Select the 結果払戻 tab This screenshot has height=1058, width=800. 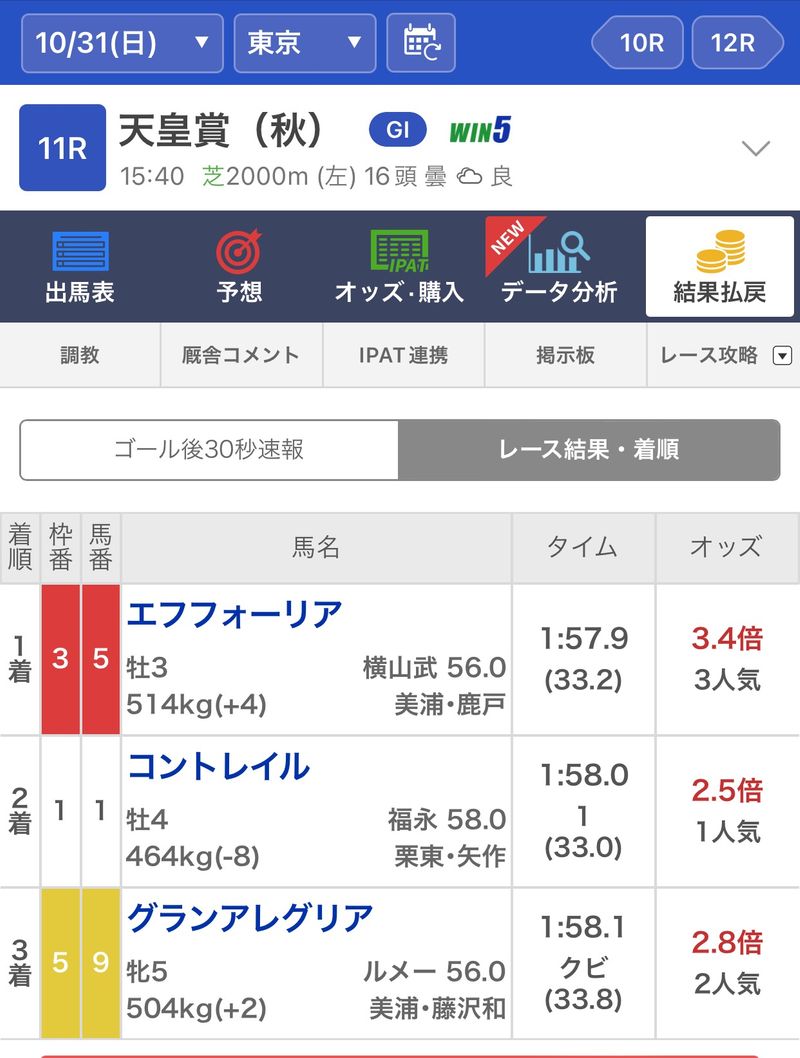point(719,267)
